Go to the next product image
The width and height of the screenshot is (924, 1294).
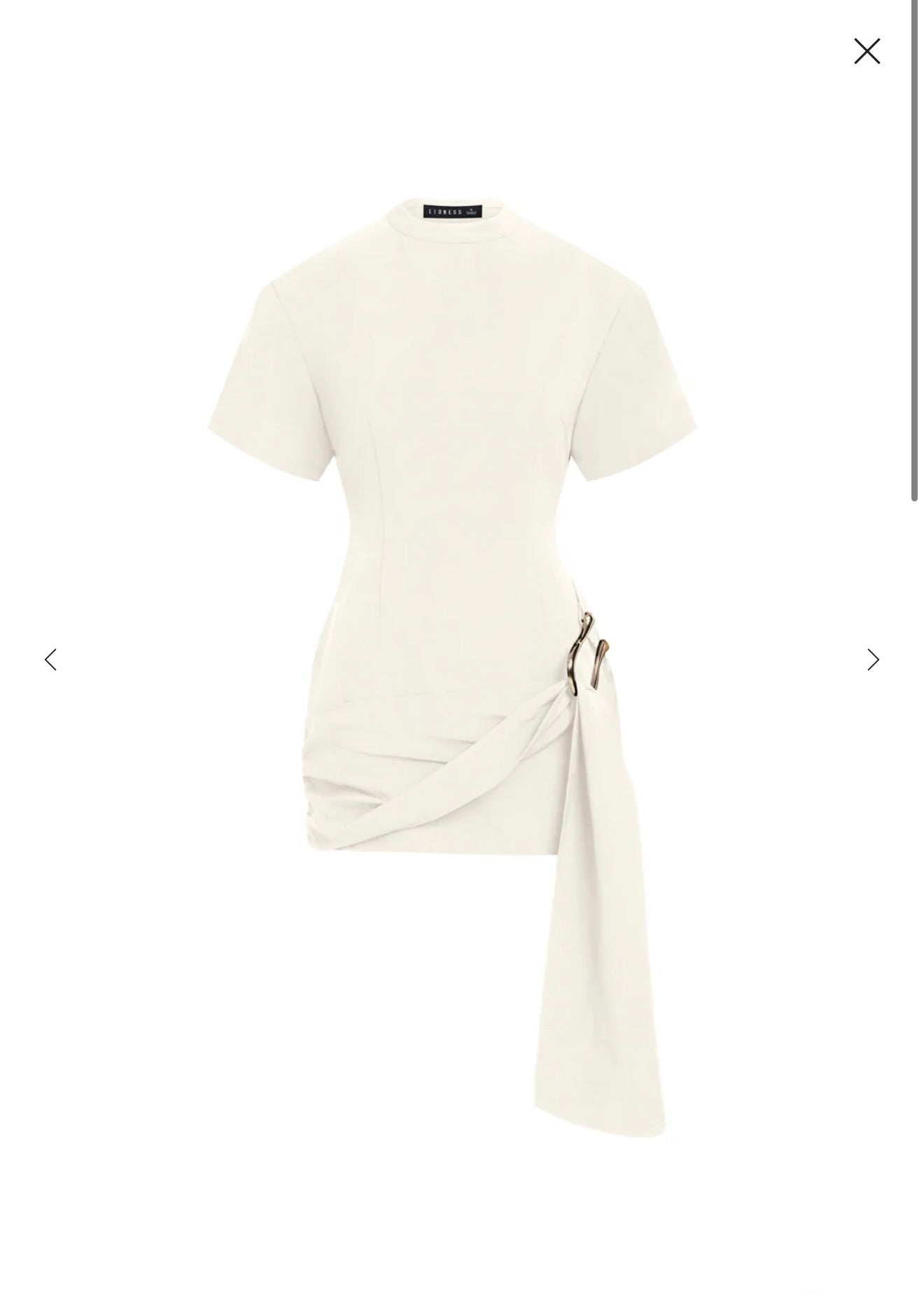point(873,660)
